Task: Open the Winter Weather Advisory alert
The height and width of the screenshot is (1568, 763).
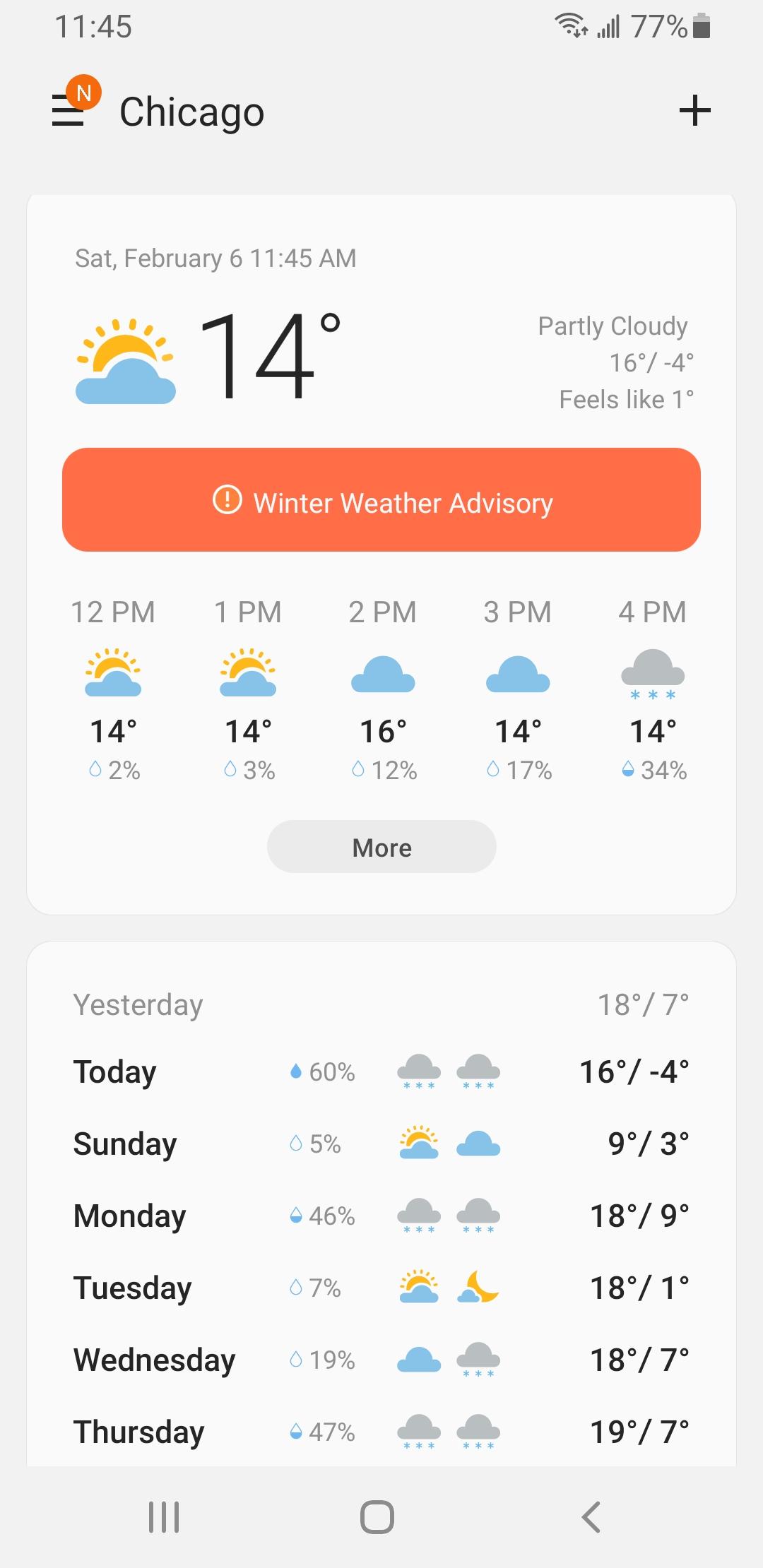Action: (x=381, y=499)
